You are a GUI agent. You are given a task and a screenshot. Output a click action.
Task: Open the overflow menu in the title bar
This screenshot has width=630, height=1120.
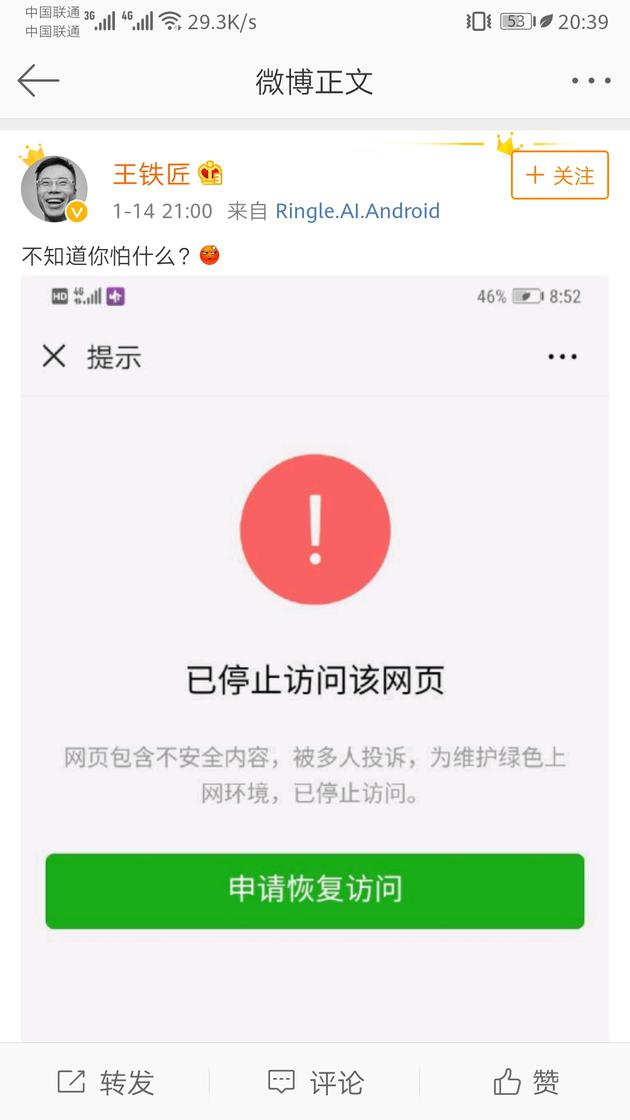pyautogui.click(x=591, y=81)
